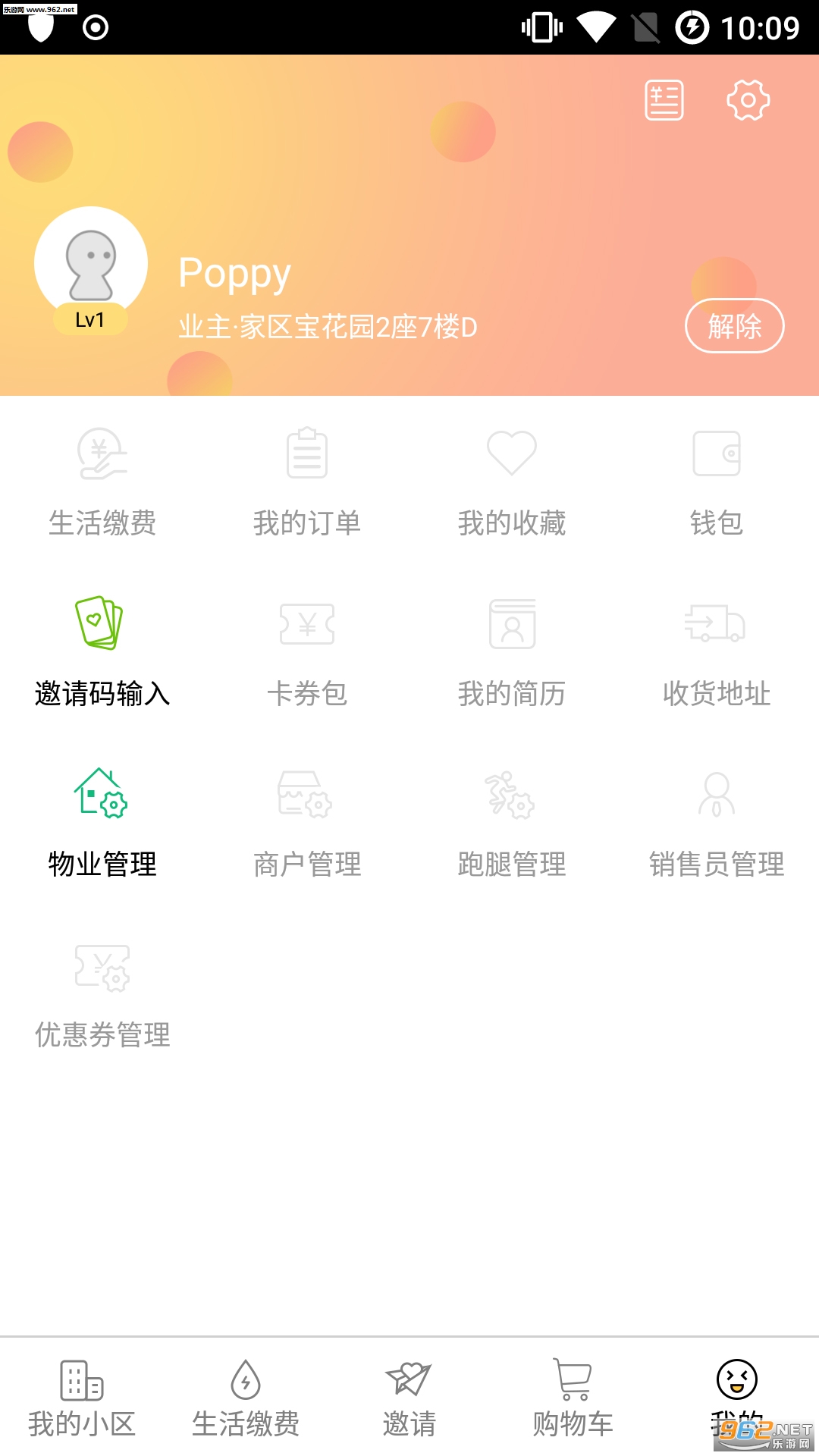Switch to the 邀请 tab

tap(409, 1397)
